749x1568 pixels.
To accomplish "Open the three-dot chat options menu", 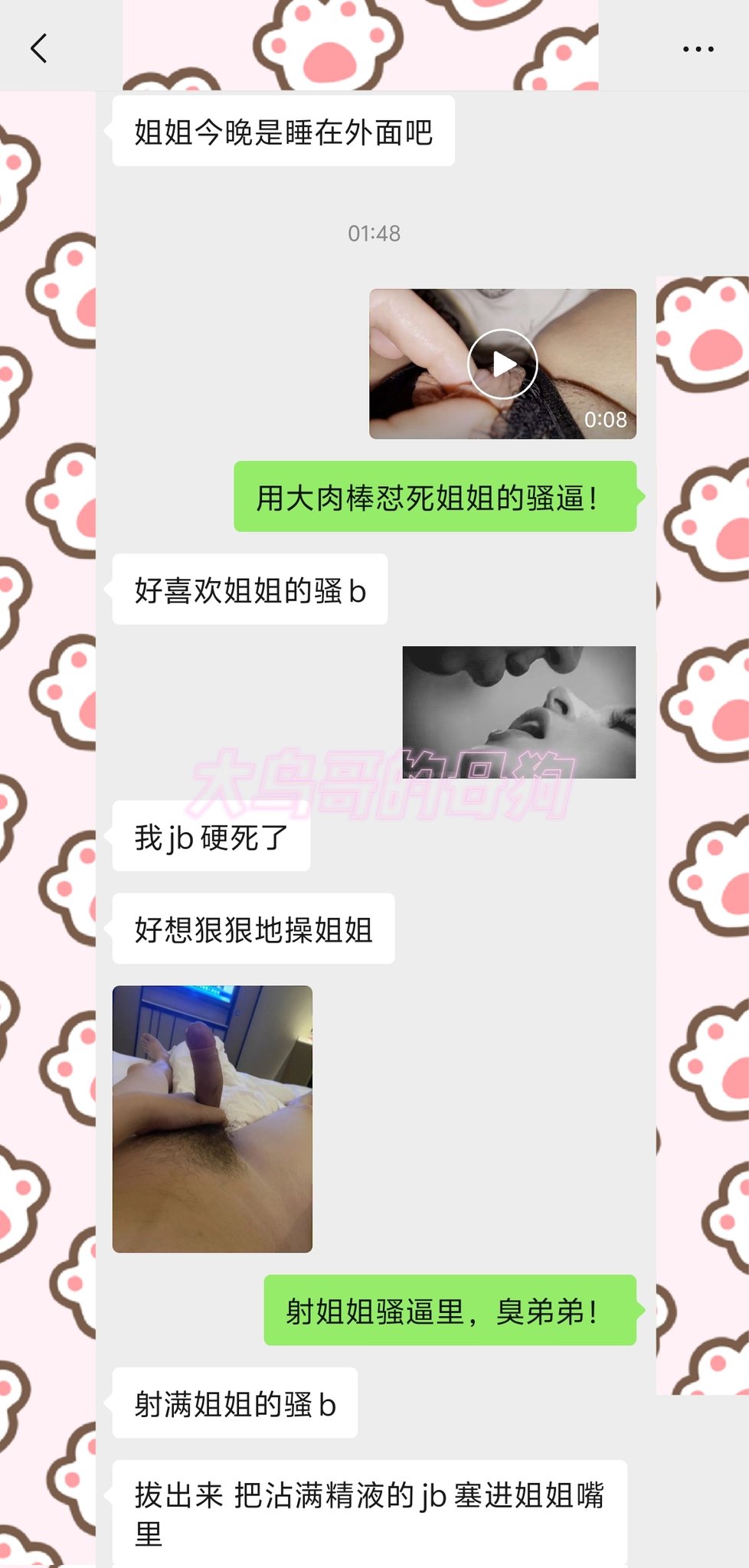I will [x=698, y=49].
